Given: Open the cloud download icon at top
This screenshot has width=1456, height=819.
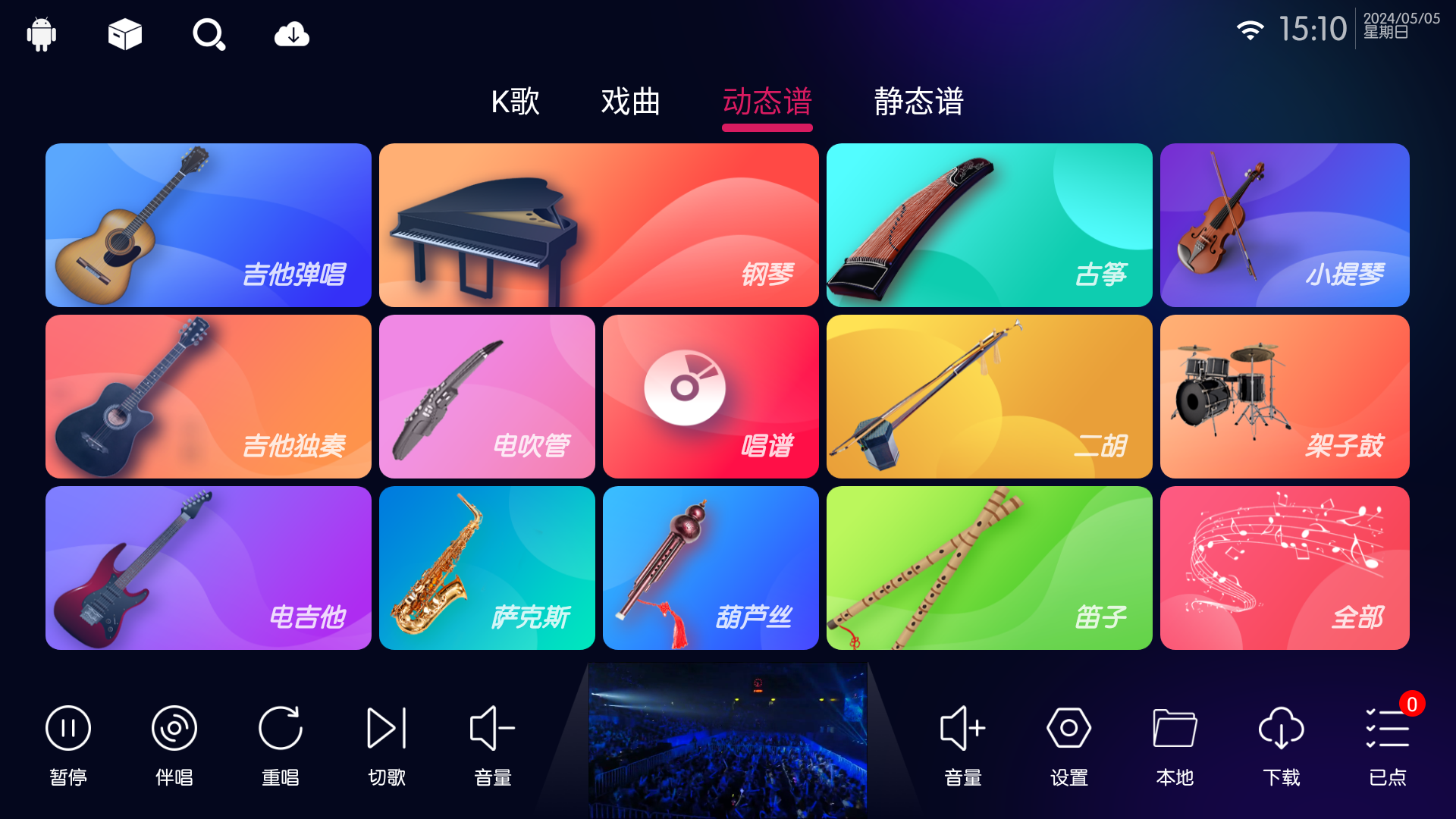Looking at the screenshot, I should point(292,35).
